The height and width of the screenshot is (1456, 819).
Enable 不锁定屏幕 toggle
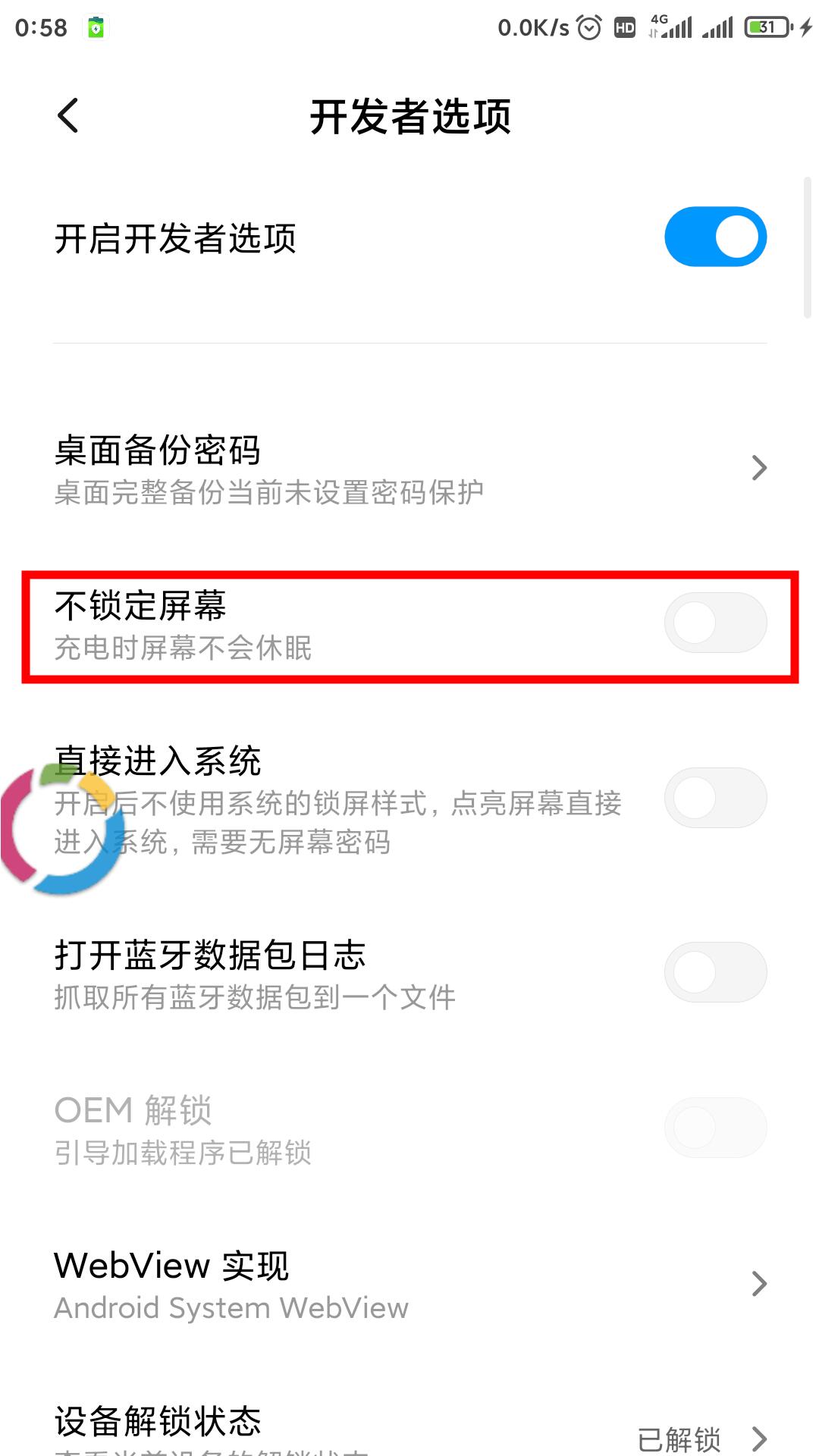click(x=715, y=623)
